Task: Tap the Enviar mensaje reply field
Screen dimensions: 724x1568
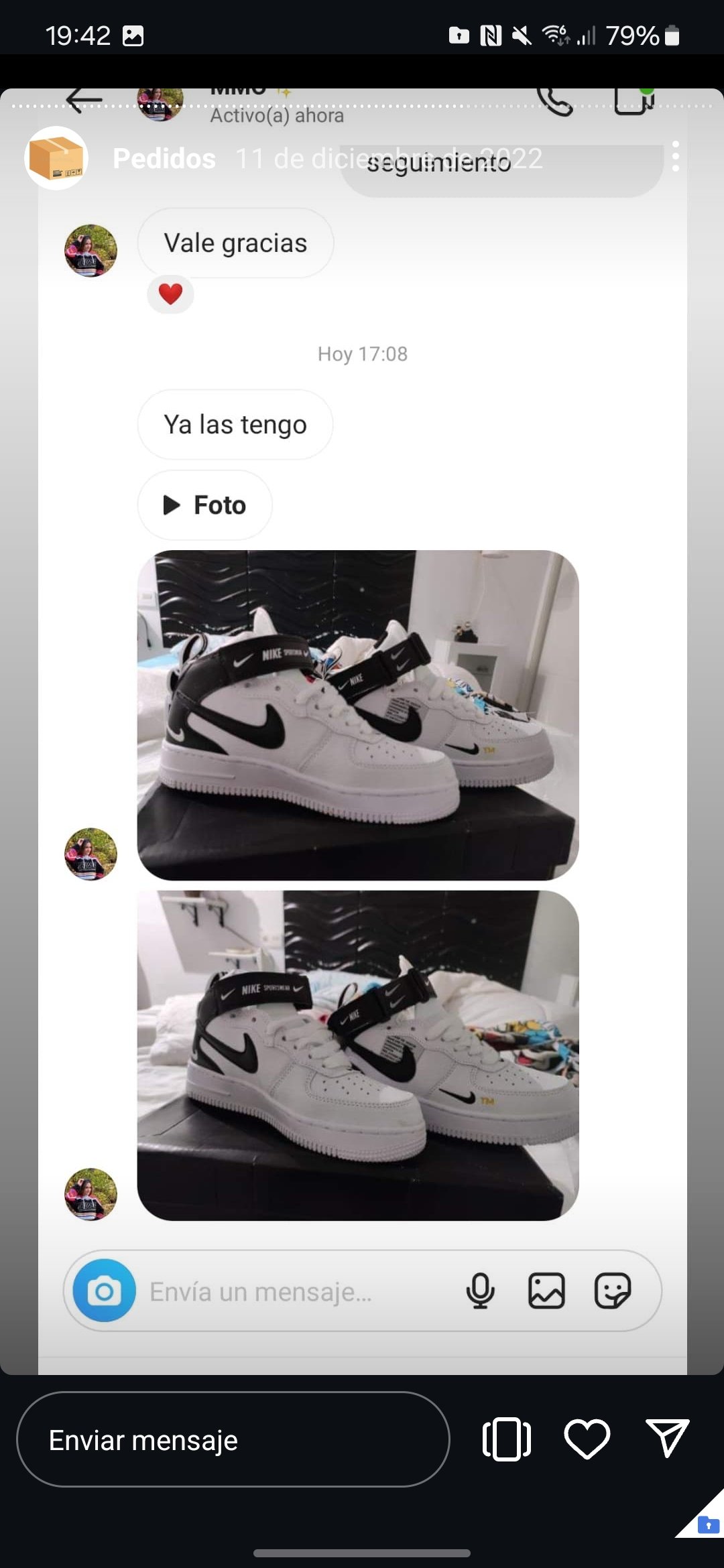Action: coord(233,1439)
